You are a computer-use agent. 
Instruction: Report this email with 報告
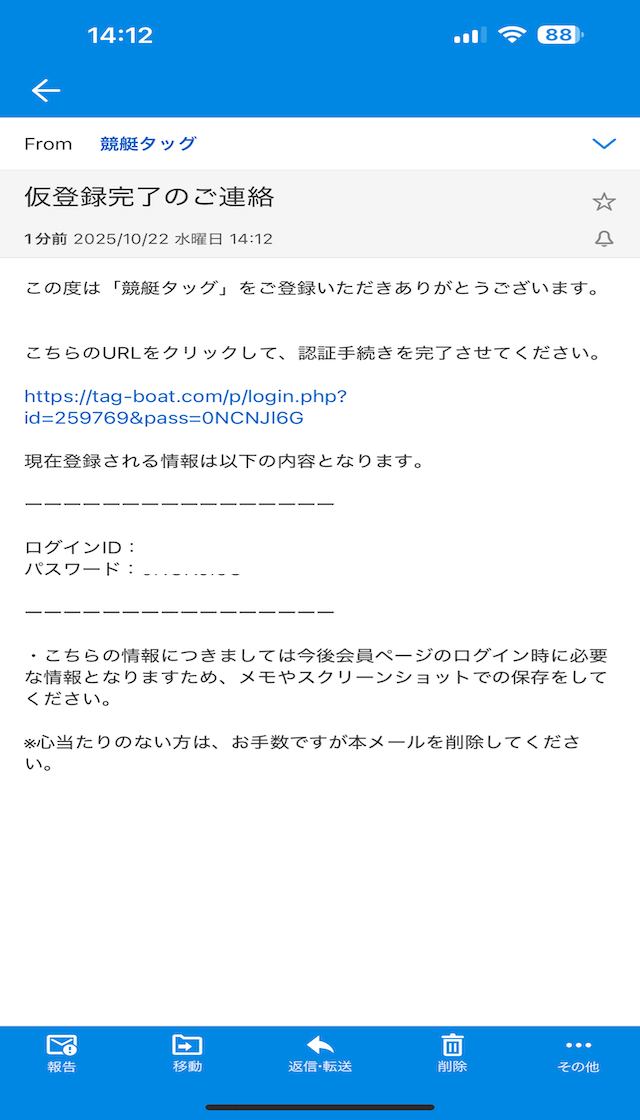tap(62, 1053)
